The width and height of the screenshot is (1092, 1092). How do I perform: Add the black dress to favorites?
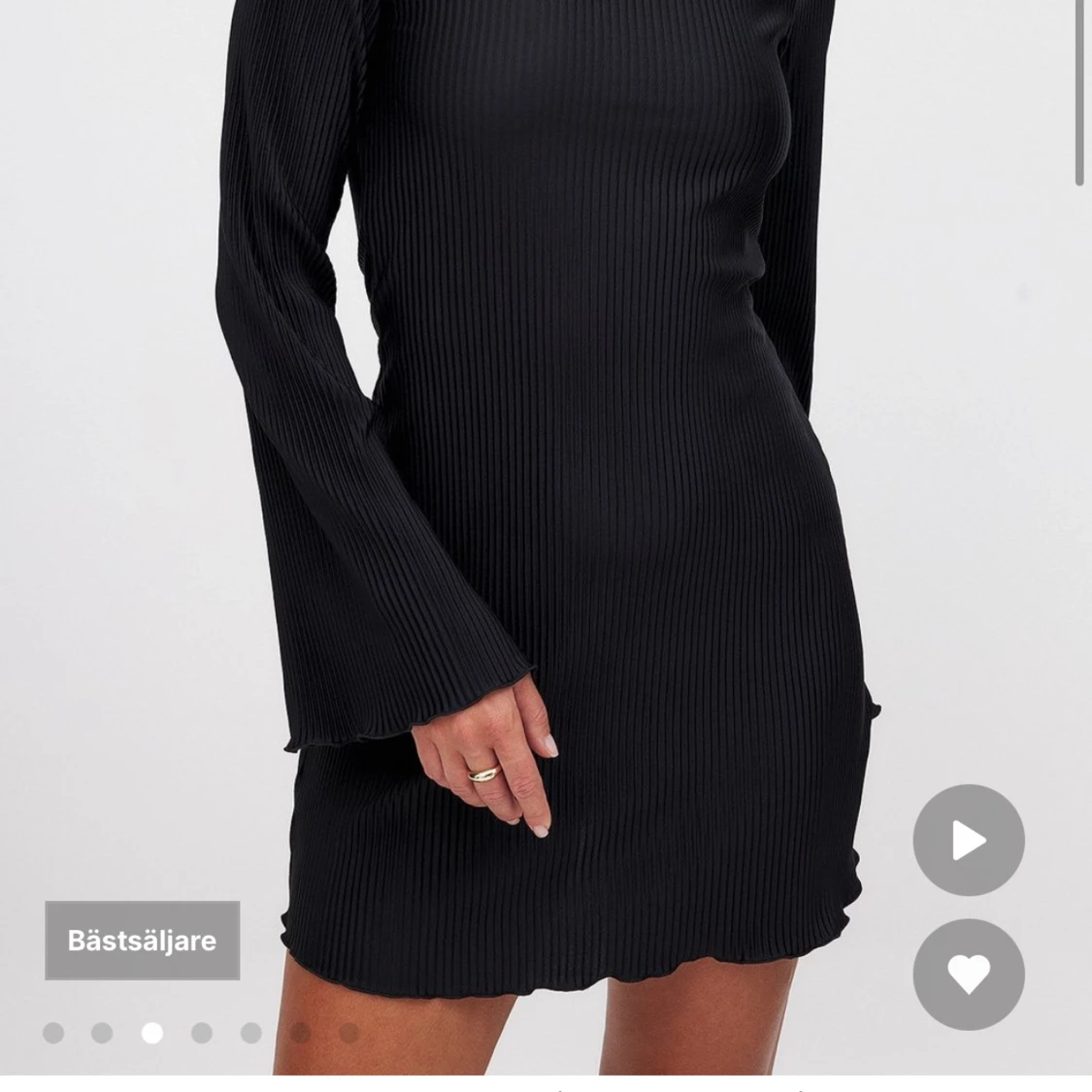point(968,974)
